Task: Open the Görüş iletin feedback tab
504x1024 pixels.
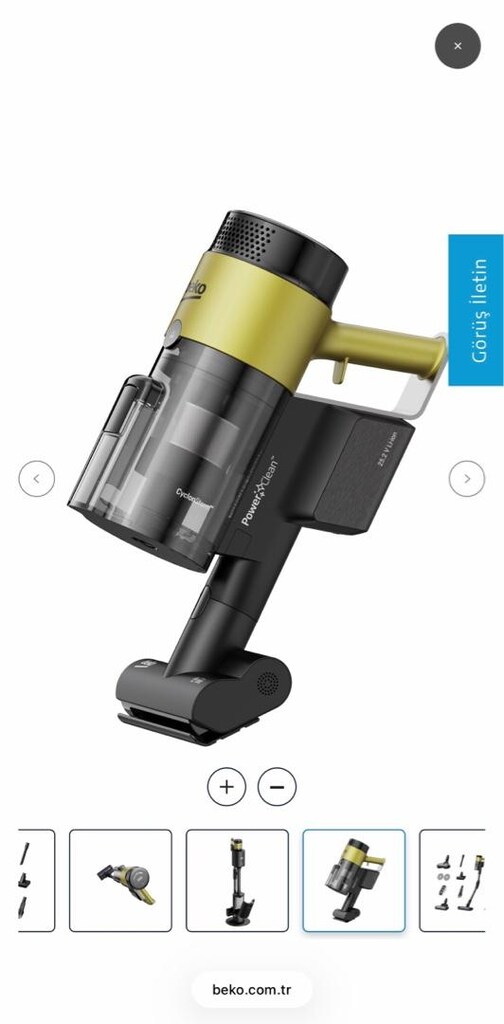Action: pos(476,310)
